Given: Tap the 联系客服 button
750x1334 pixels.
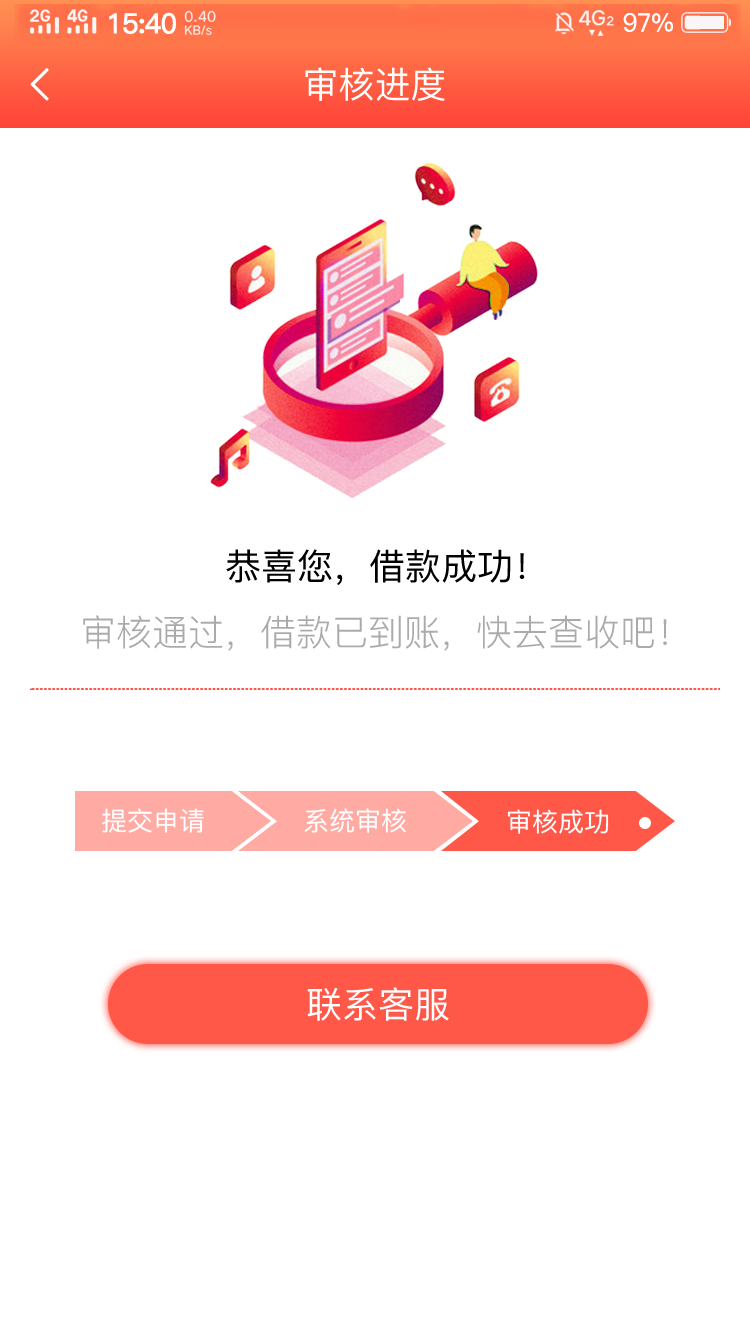Looking at the screenshot, I should 378,1004.
